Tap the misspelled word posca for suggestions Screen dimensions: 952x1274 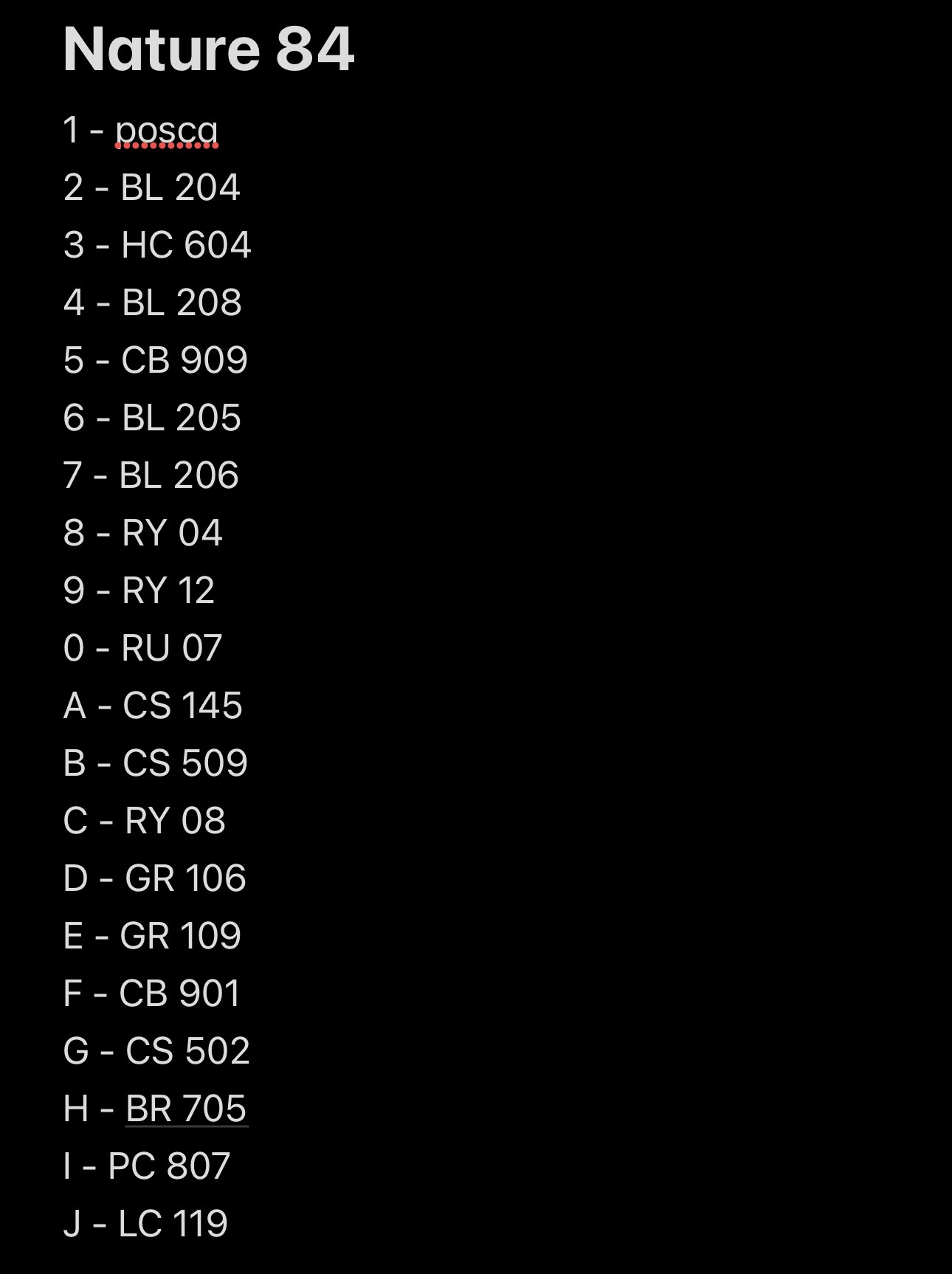pyautogui.click(x=167, y=131)
